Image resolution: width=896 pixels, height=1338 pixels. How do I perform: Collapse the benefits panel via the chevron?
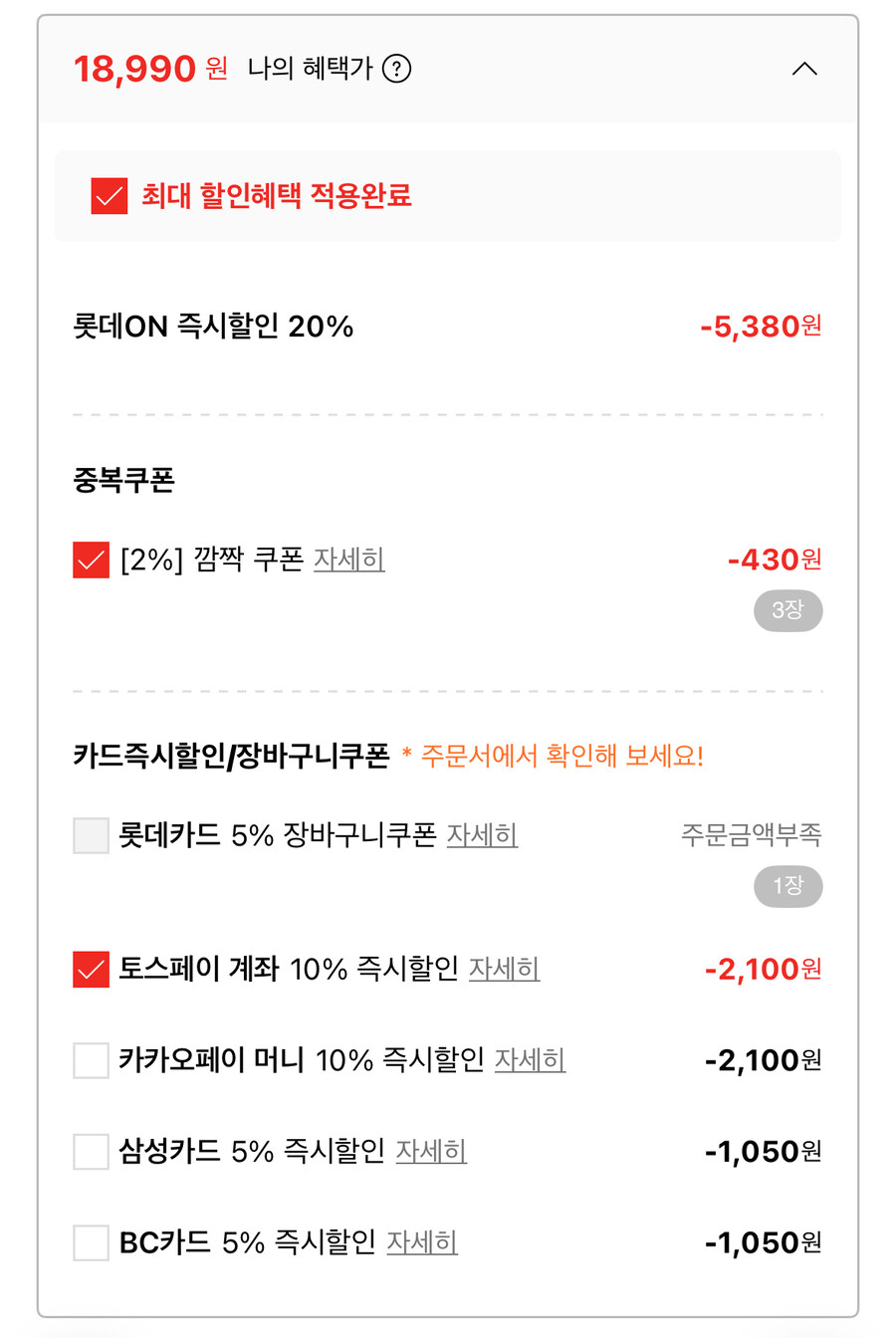click(804, 69)
